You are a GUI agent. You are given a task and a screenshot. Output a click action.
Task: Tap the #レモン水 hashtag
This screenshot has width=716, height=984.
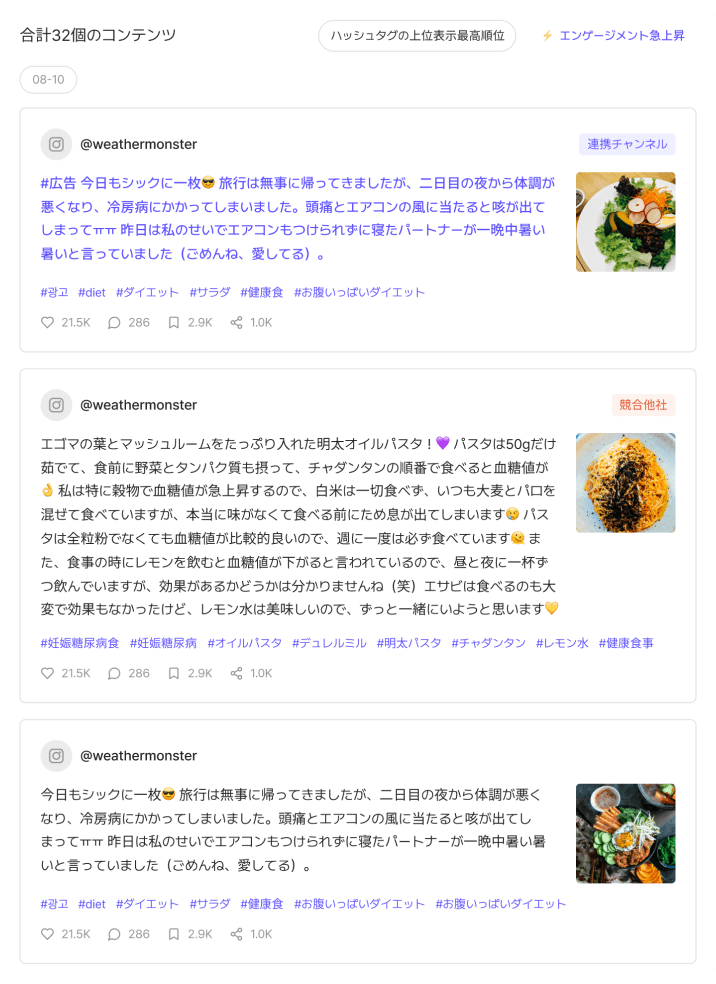562,643
